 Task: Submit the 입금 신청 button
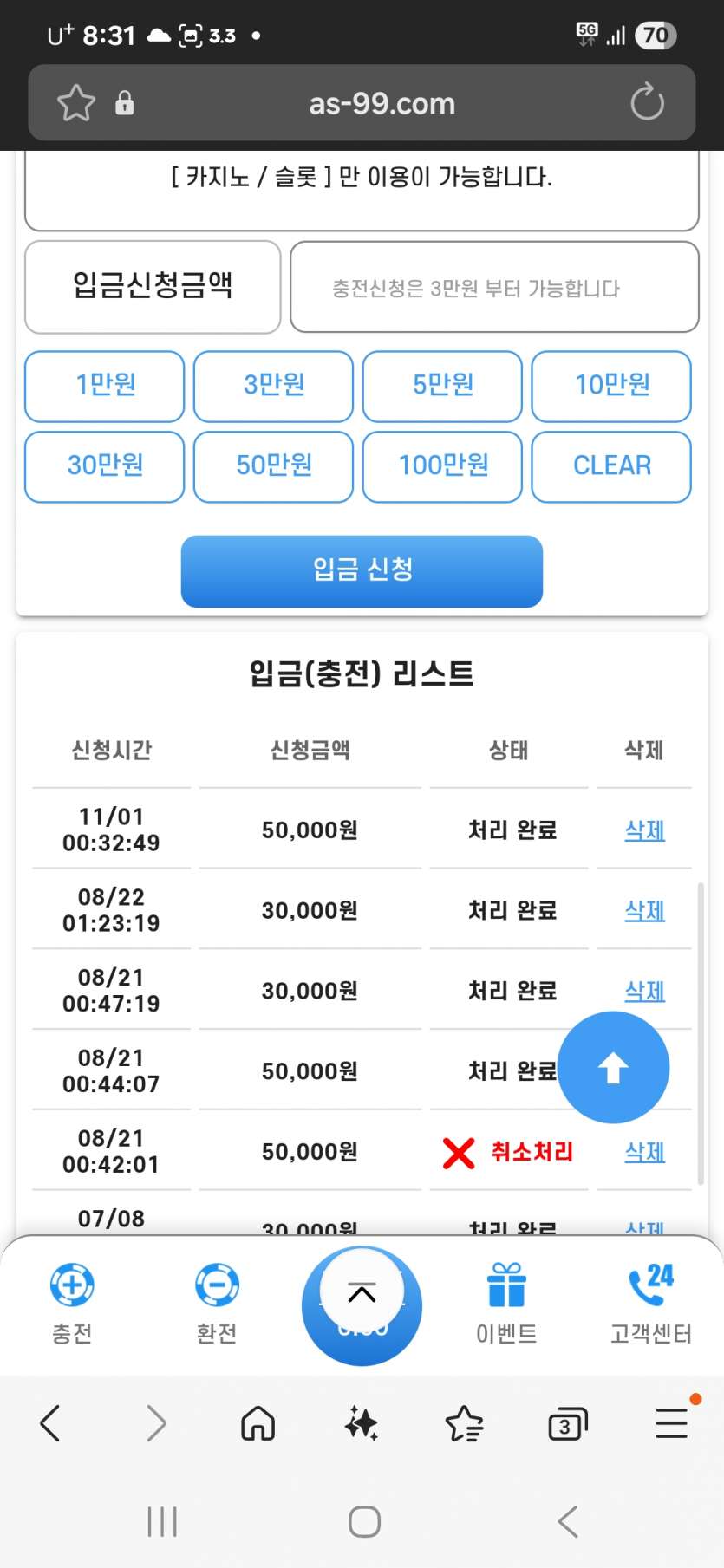coord(362,570)
